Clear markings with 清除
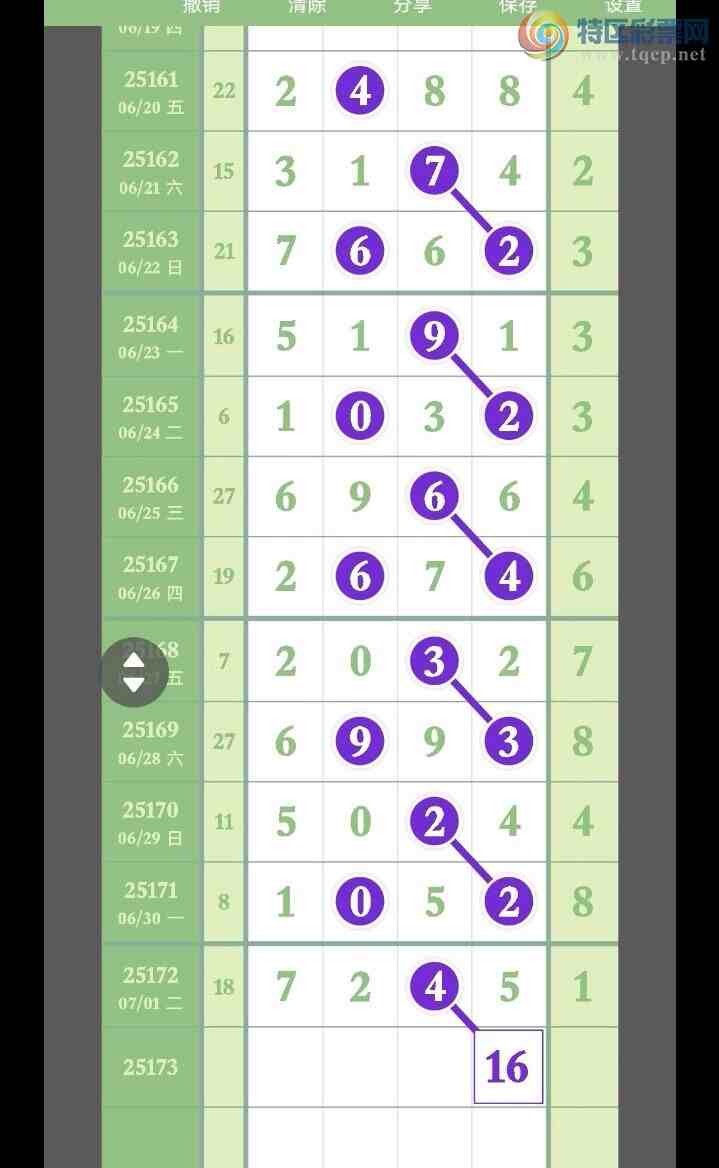719x1168 pixels. 306,7
